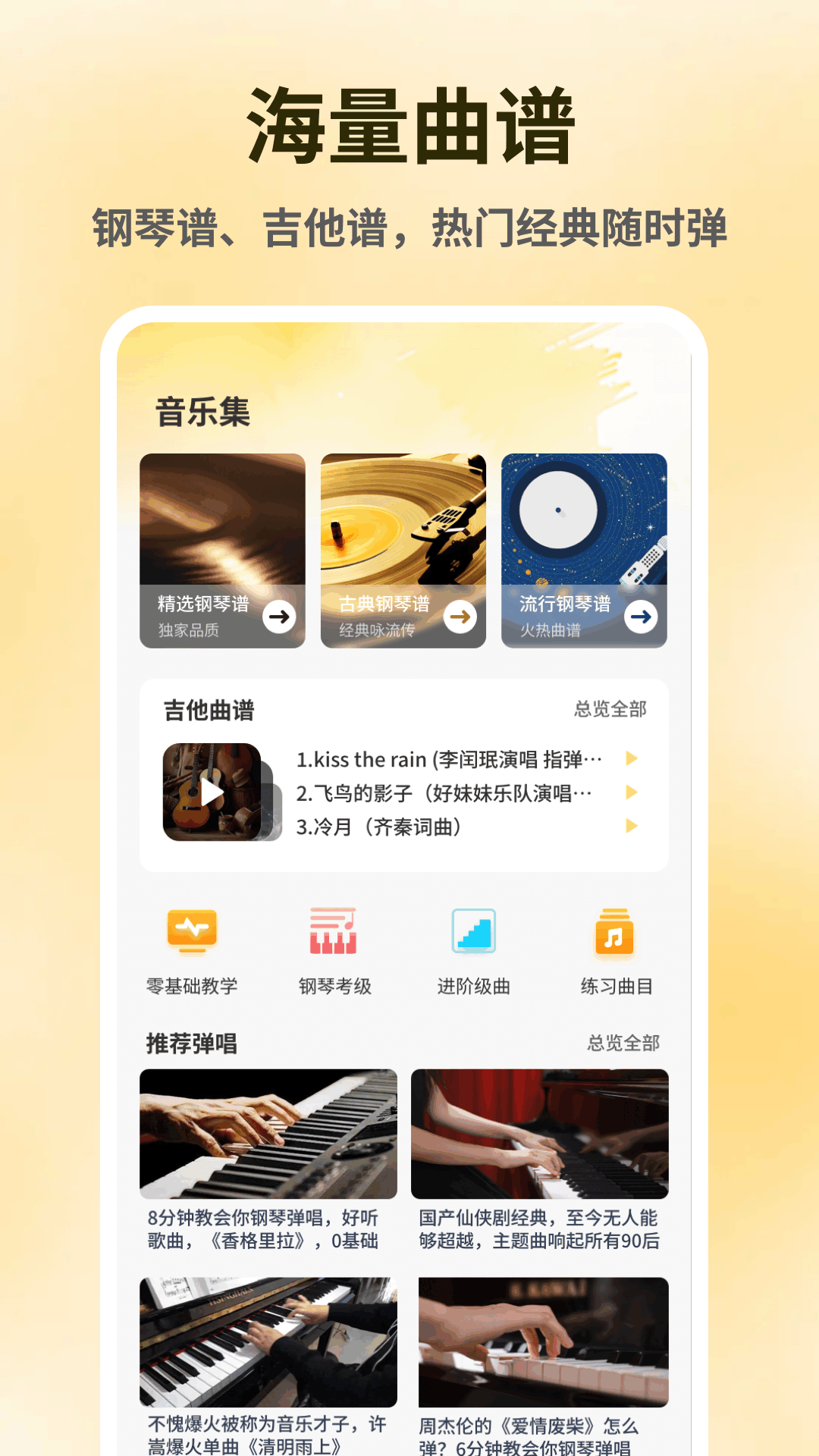Open the 精选钢琴谱 album cover image
This screenshot has width=819, height=1456.
click(x=221, y=523)
